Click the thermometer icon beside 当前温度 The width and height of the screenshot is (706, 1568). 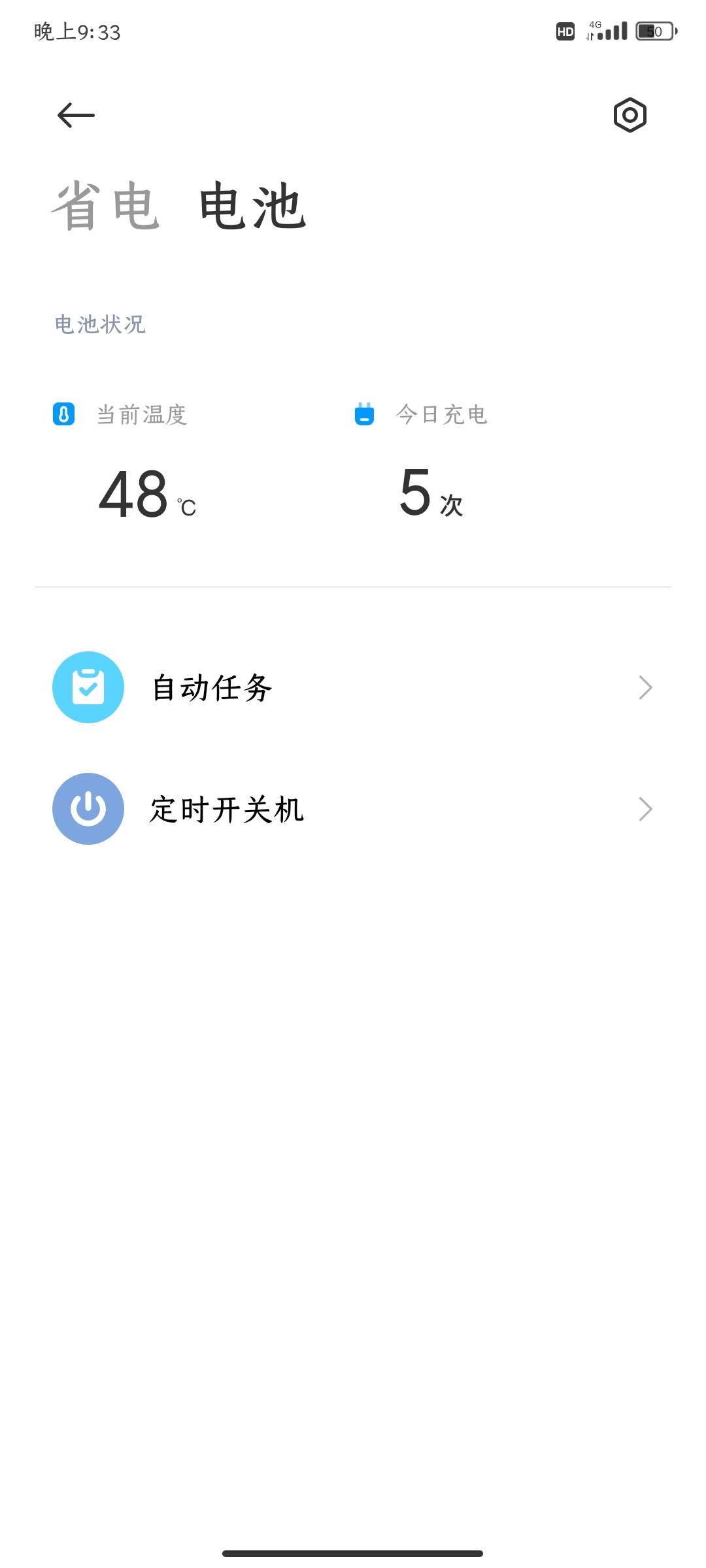pyautogui.click(x=63, y=414)
